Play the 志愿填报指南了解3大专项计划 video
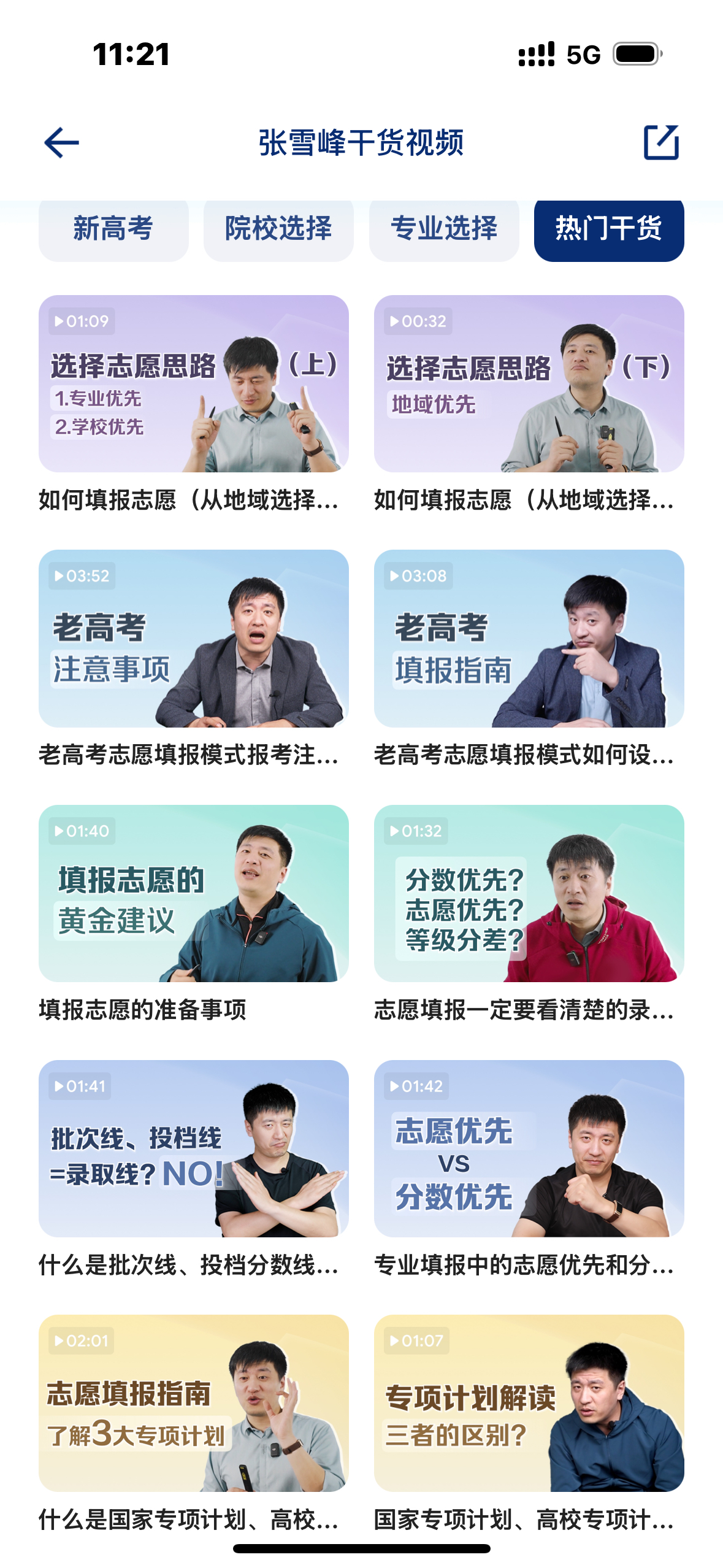This screenshot has width=723, height=1568. point(193,1403)
